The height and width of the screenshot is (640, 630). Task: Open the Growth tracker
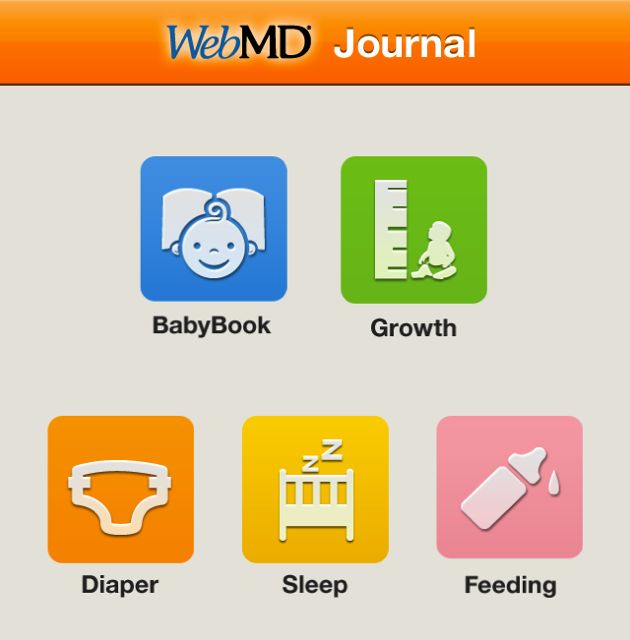click(413, 229)
